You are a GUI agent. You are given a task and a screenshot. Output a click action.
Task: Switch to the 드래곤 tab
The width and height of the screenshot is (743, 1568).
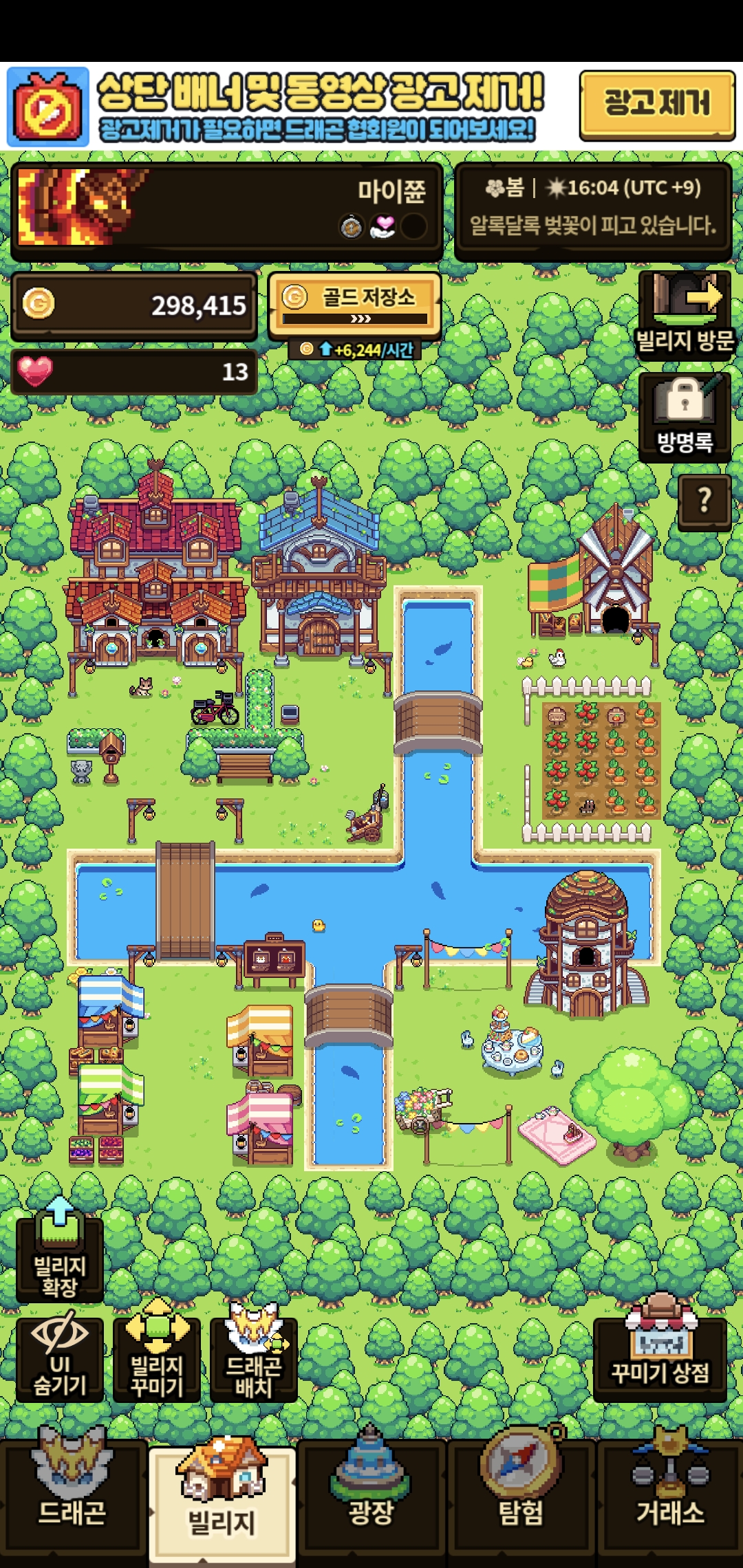(x=72, y=1492)
